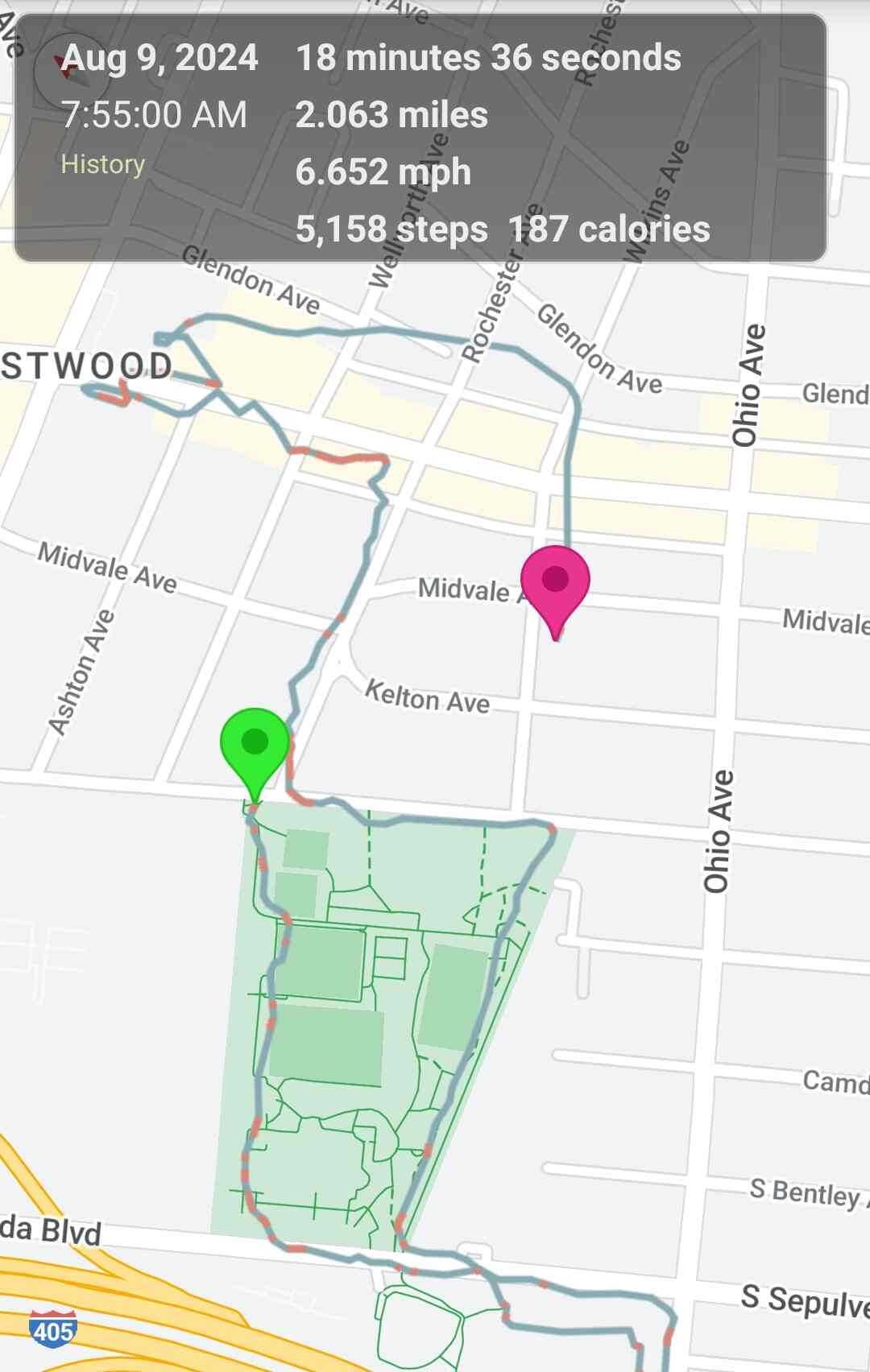Open the 7:55:00 AM session entry
870x1372 pixels.
click(155, 115)
